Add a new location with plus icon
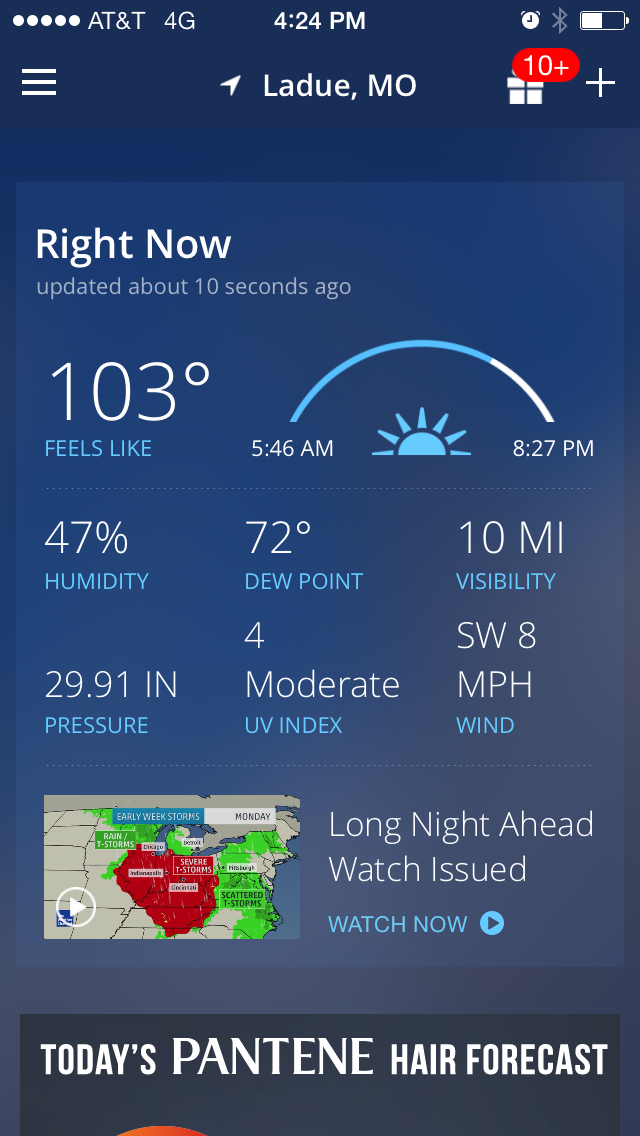The height and width of the screenshot is (1136, 640). [x=600, y=84]
